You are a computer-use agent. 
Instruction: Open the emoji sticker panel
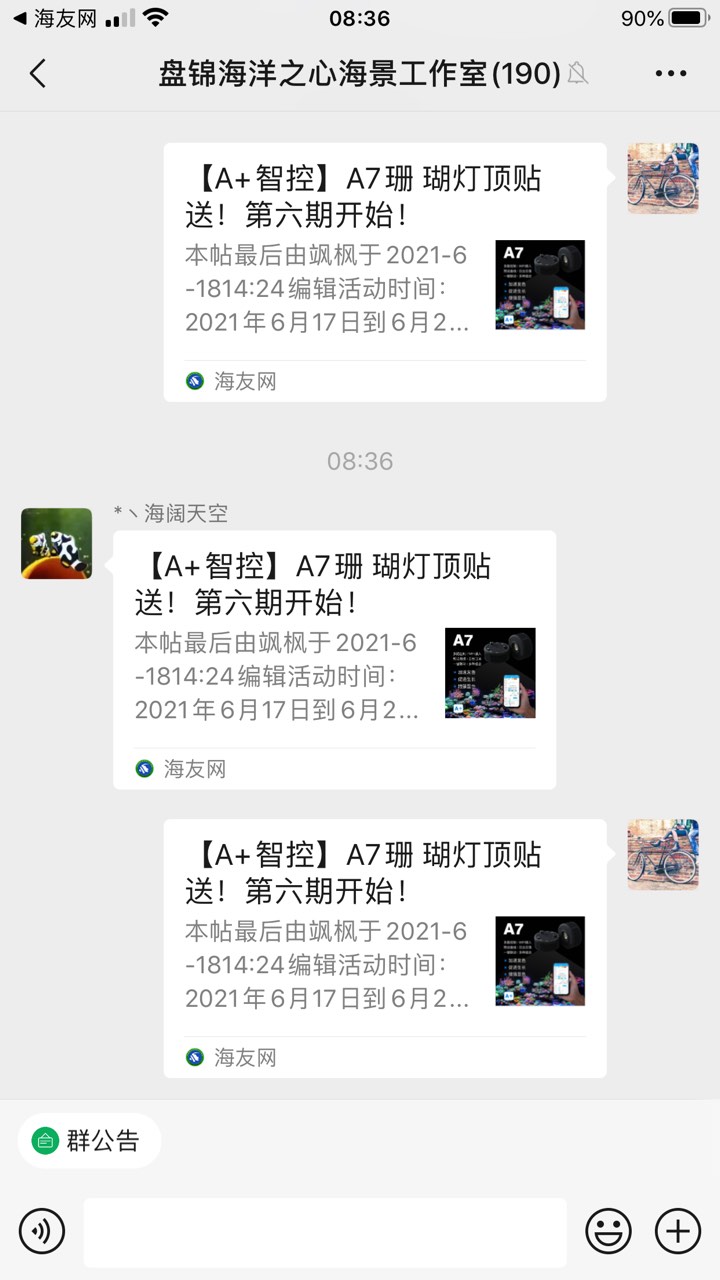pyautogui.click(x=608, y=1231)
